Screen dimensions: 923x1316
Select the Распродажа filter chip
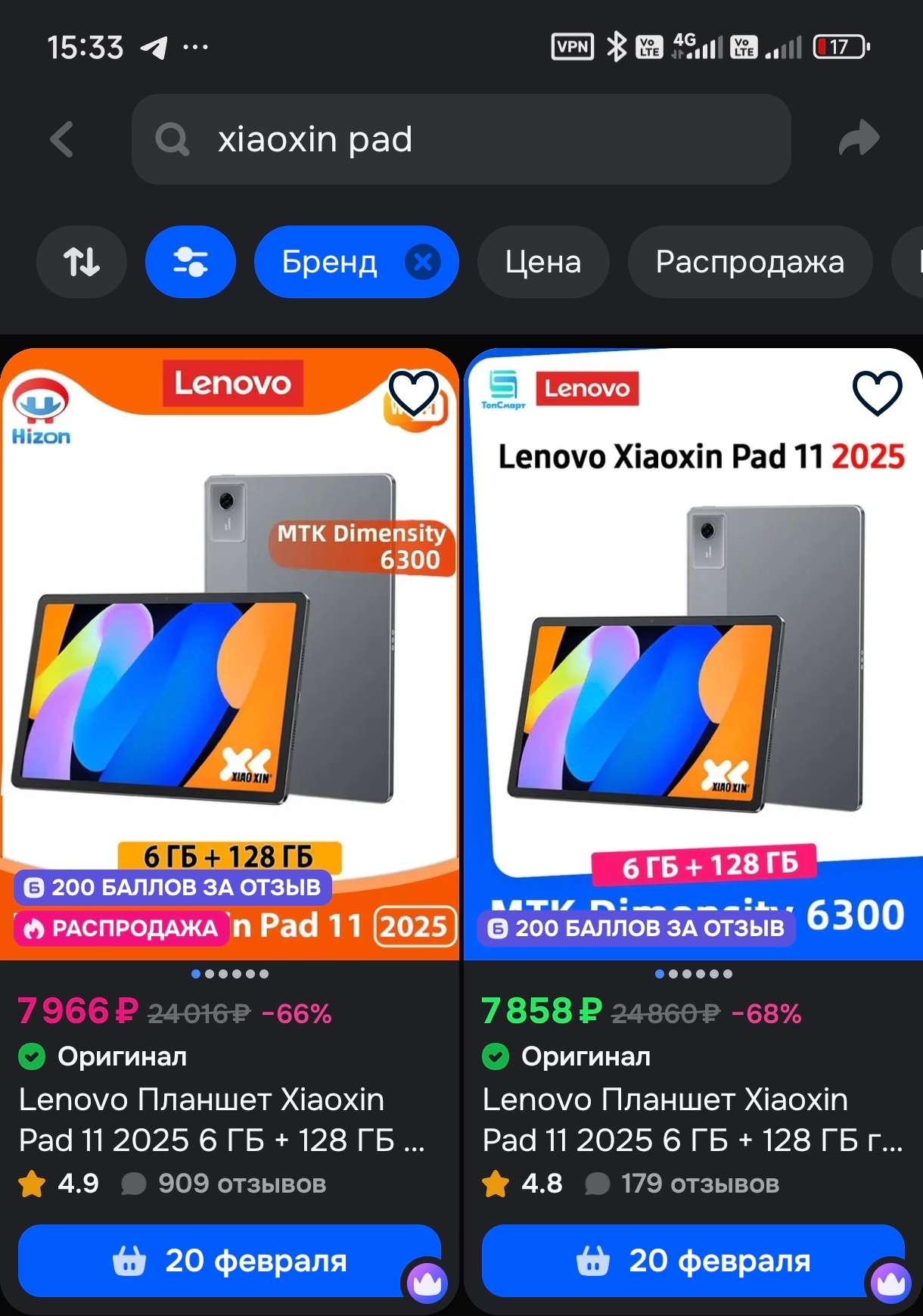[749, 263]
